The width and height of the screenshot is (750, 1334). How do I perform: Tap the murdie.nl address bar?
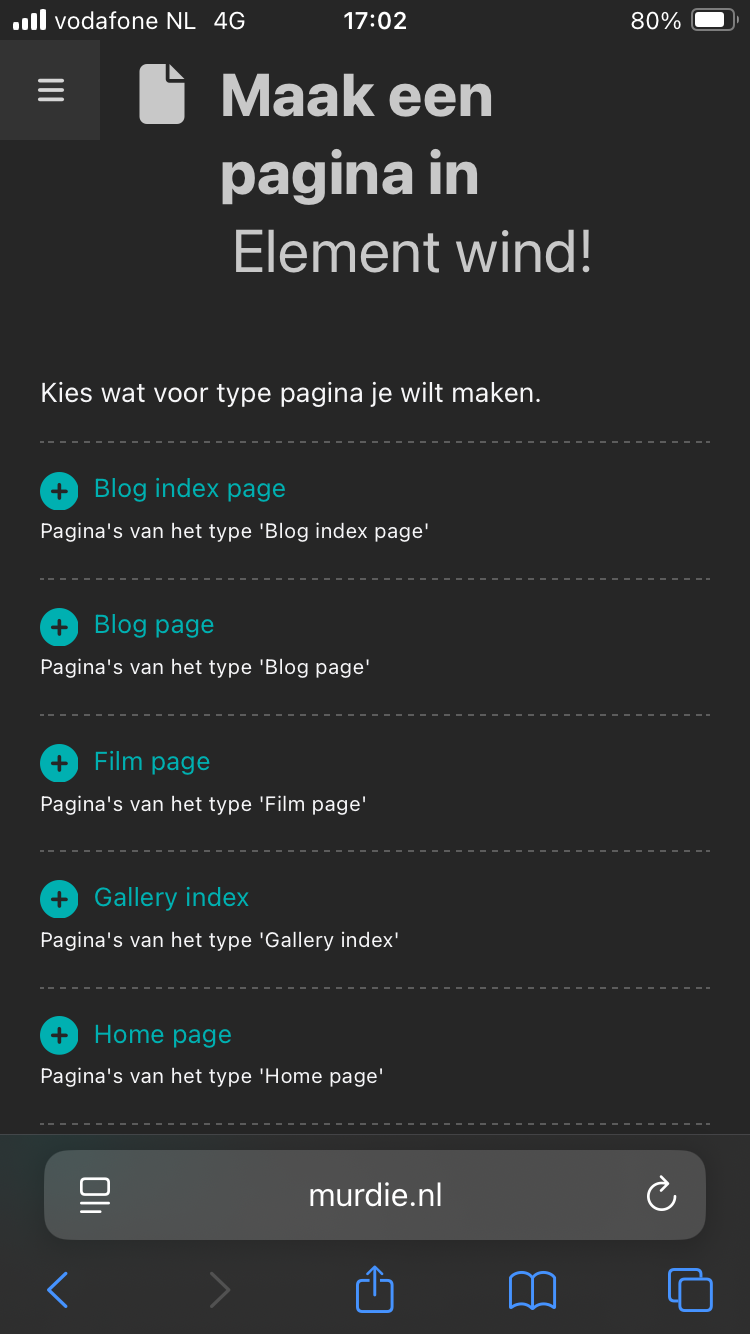375,1195
